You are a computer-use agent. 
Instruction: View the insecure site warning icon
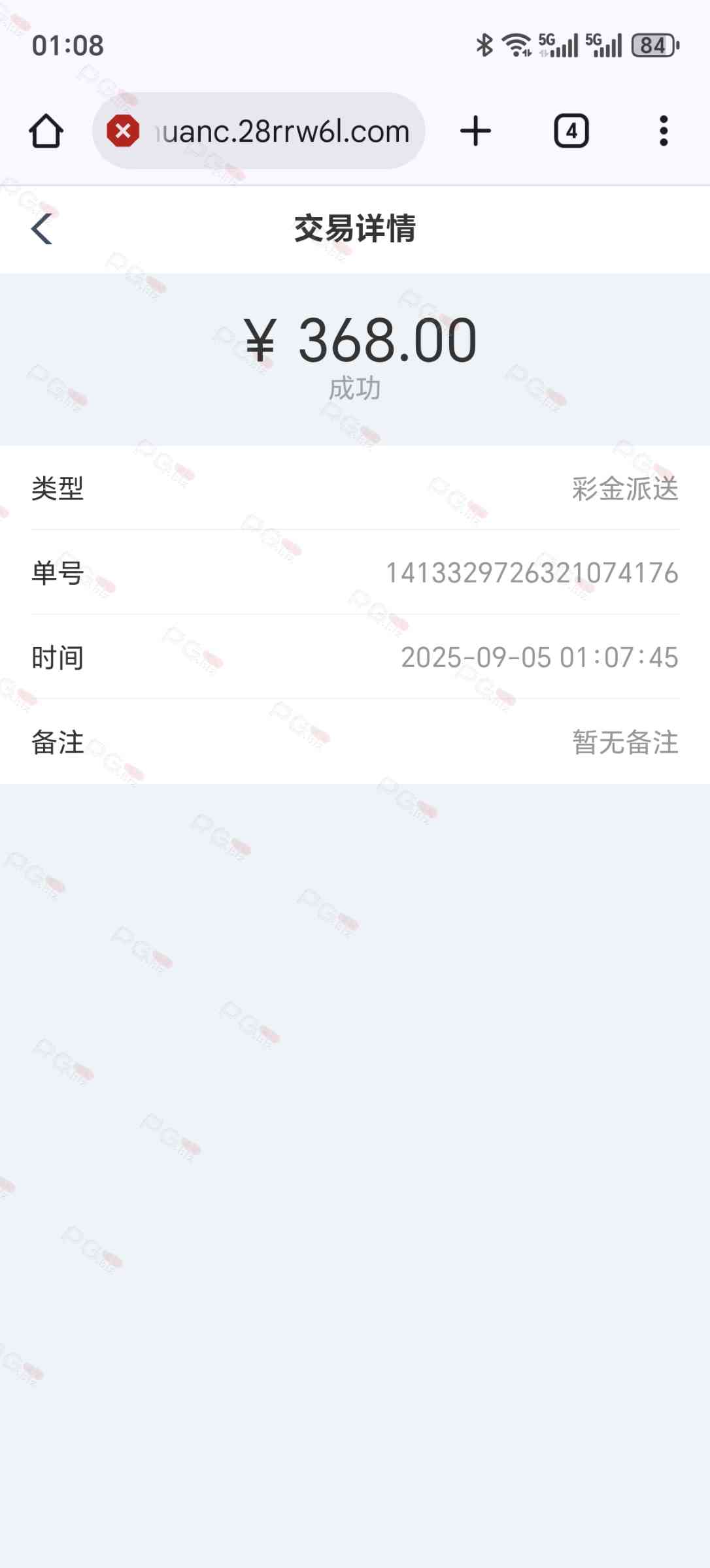tap(123, 131)
